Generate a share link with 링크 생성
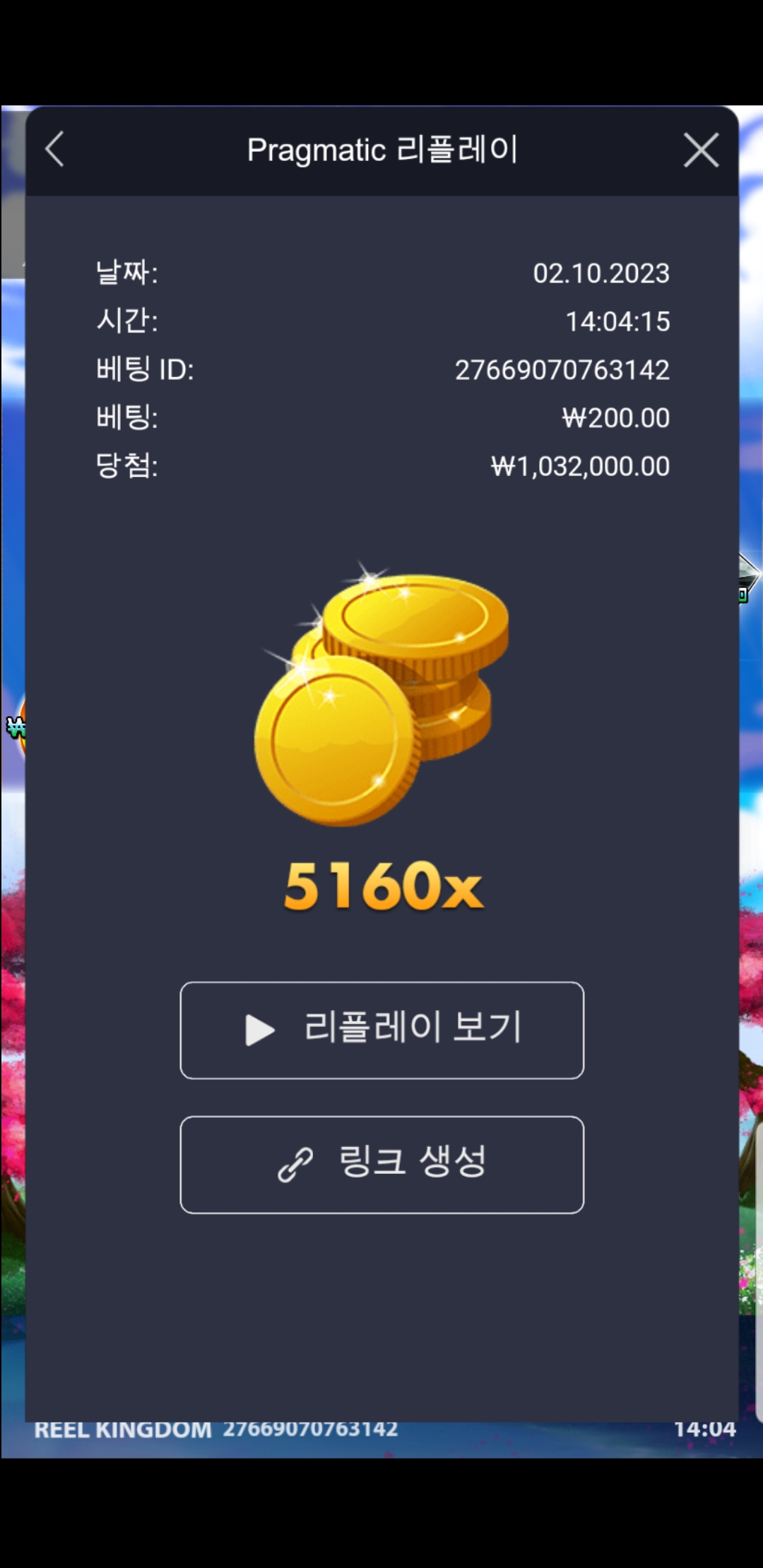This screenshot has height=1568, width=763. click(x=381, y=1165)
